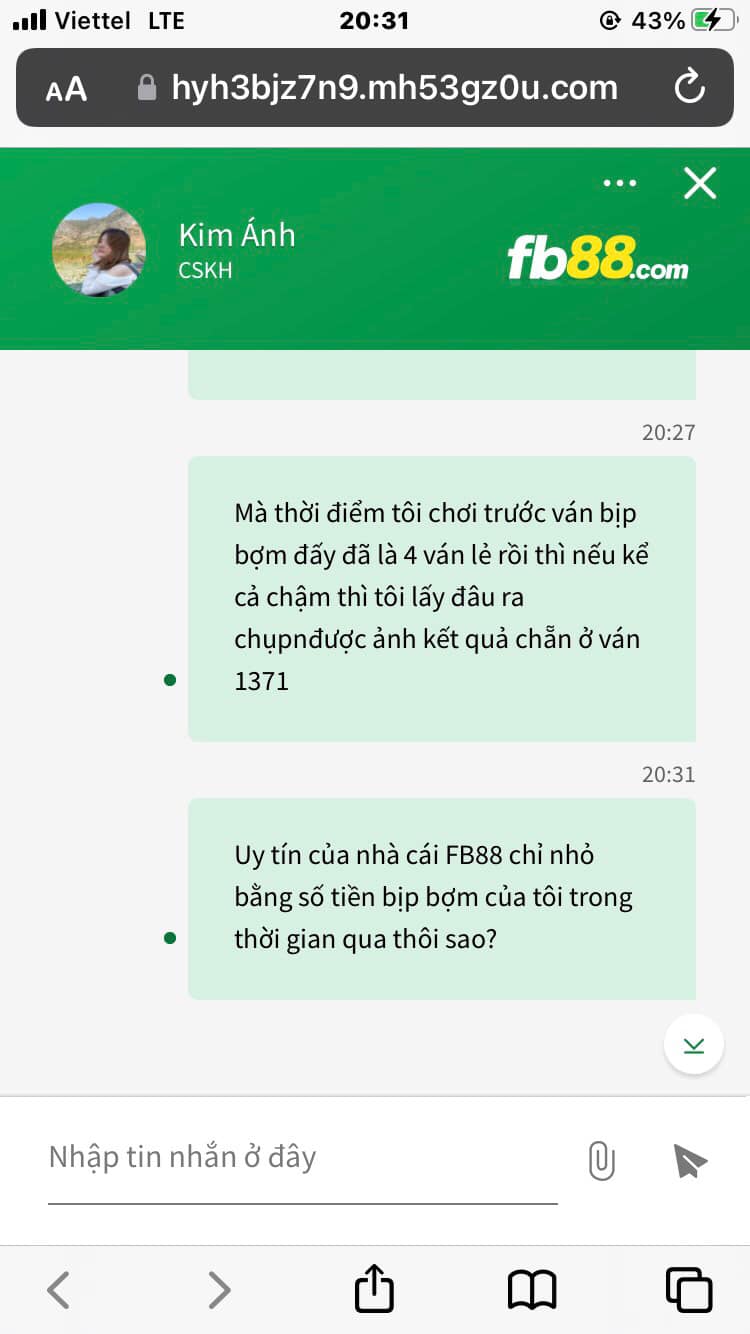Open Safari bookmarks
750x1334 pixels.
click(x=532, y=1289)
